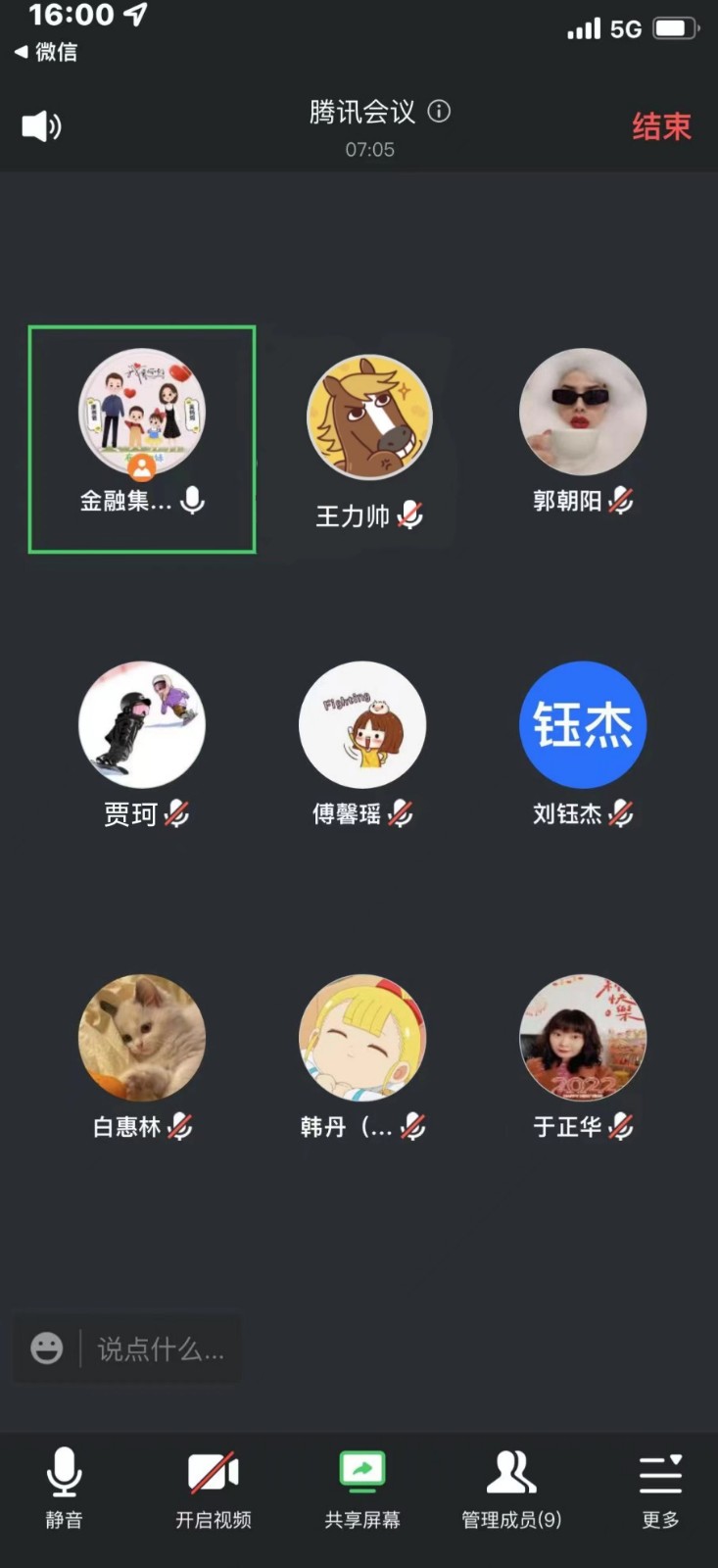Select participant 于正华
Image resolution: width=718 pixels, height=1568 pixels.
point(582,1038)
